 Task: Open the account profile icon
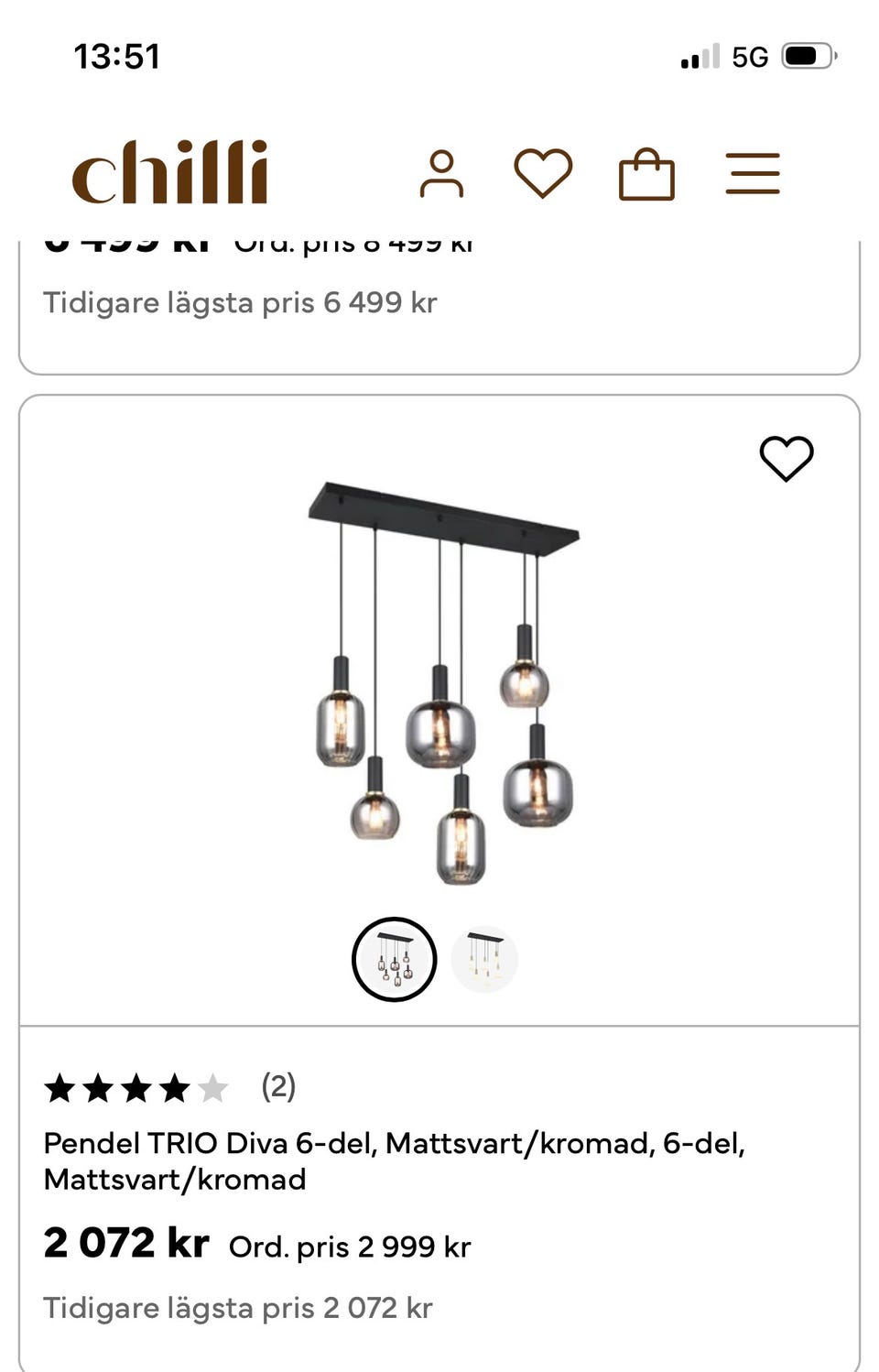click(441, 174)
